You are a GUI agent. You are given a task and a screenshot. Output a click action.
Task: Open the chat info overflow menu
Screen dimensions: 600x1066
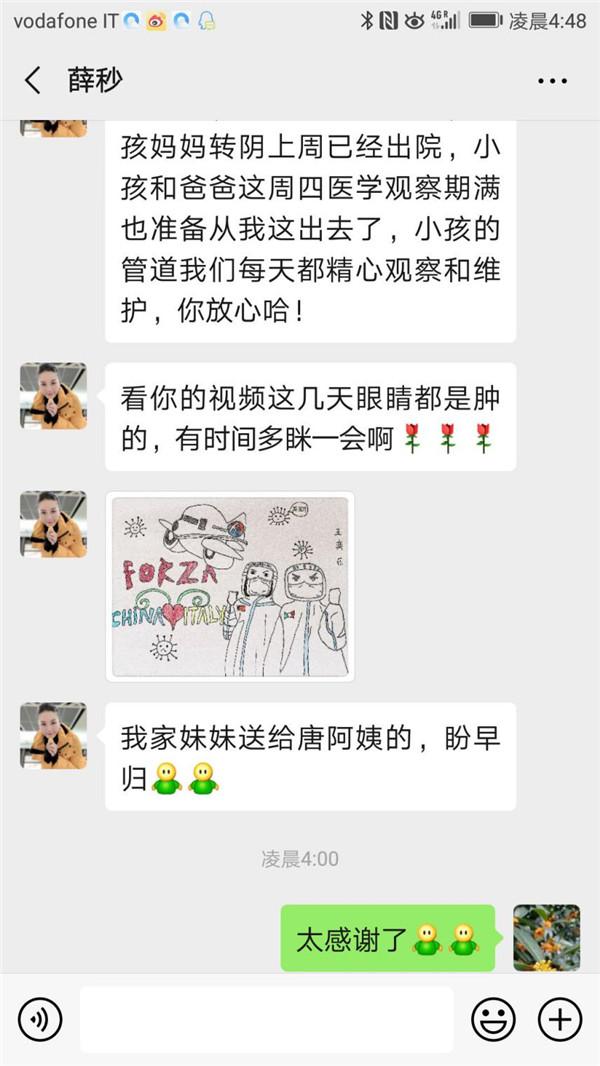[x=553, y=81]
